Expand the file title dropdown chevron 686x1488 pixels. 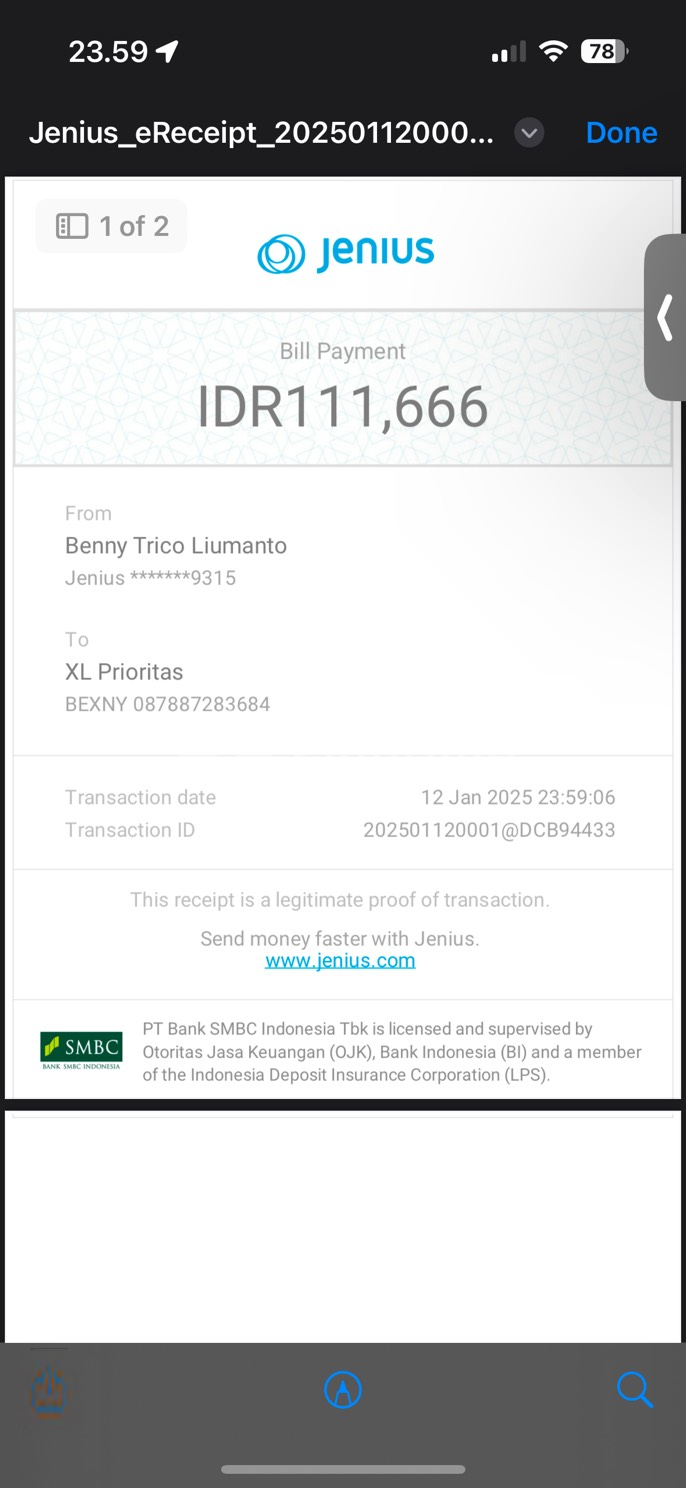click(529, 133)
